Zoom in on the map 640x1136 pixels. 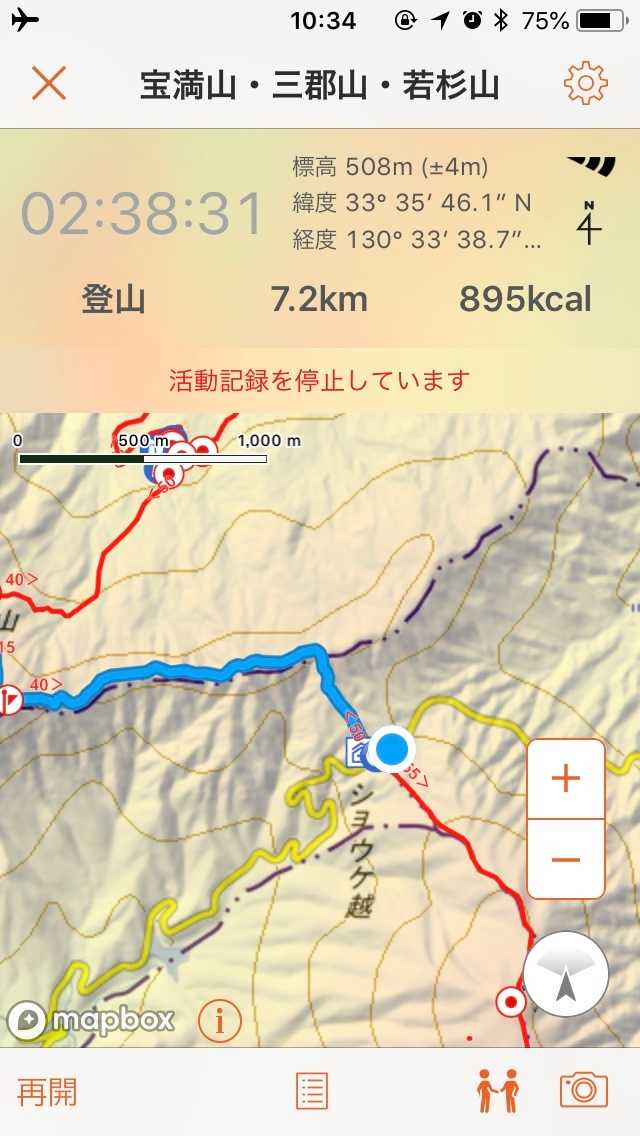click(x=566, y=778)
